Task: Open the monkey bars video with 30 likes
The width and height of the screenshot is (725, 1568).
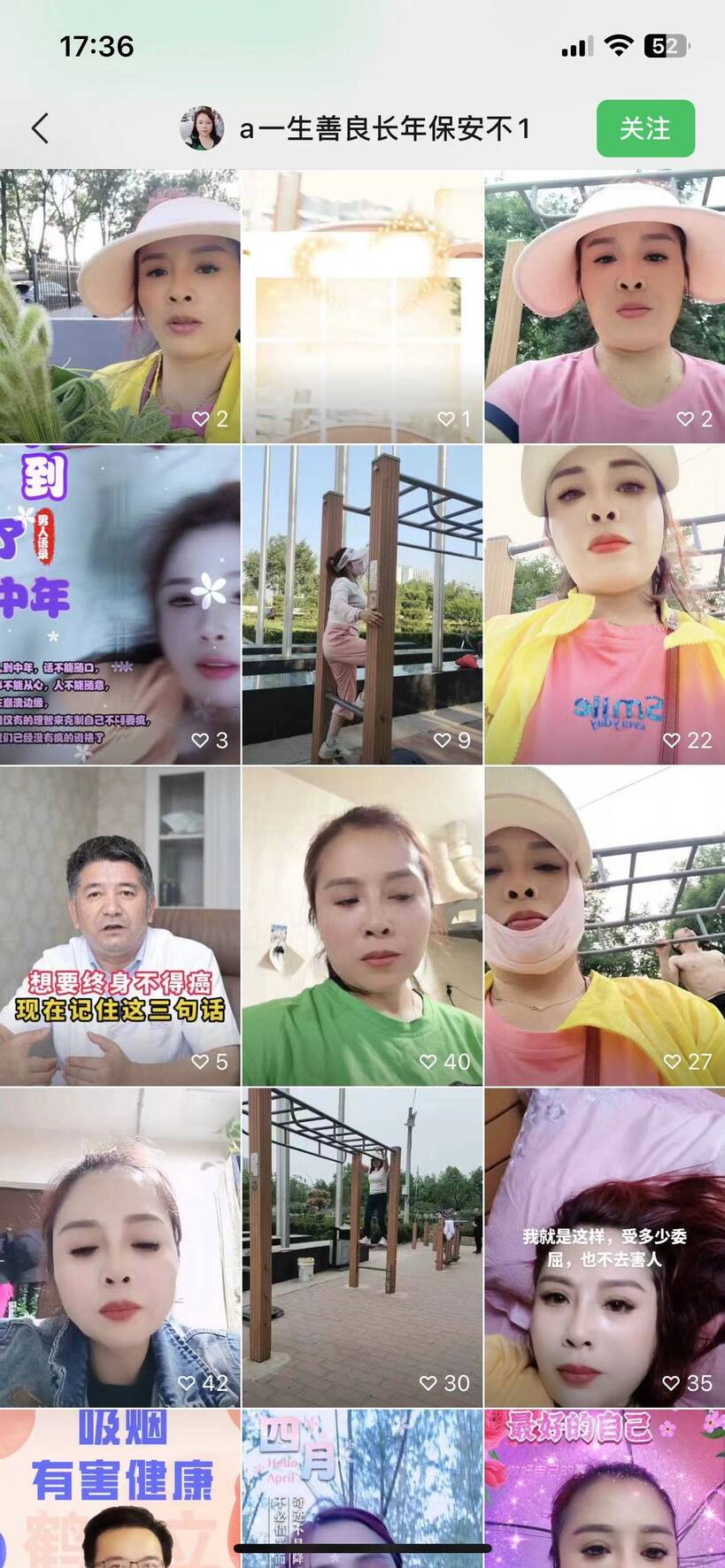Action: [362, 1247]
